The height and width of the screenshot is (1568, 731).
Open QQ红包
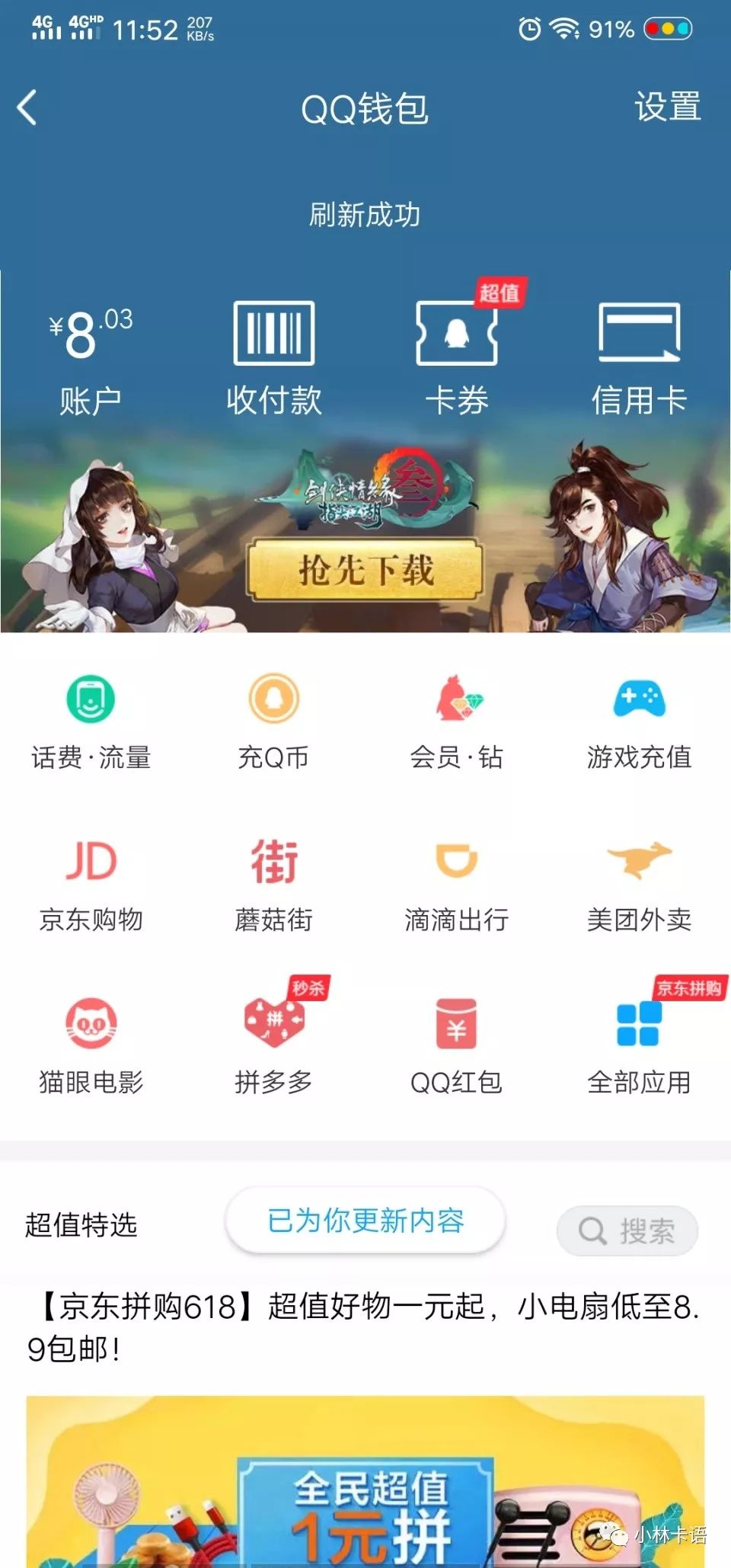[x=456, y=1045]
